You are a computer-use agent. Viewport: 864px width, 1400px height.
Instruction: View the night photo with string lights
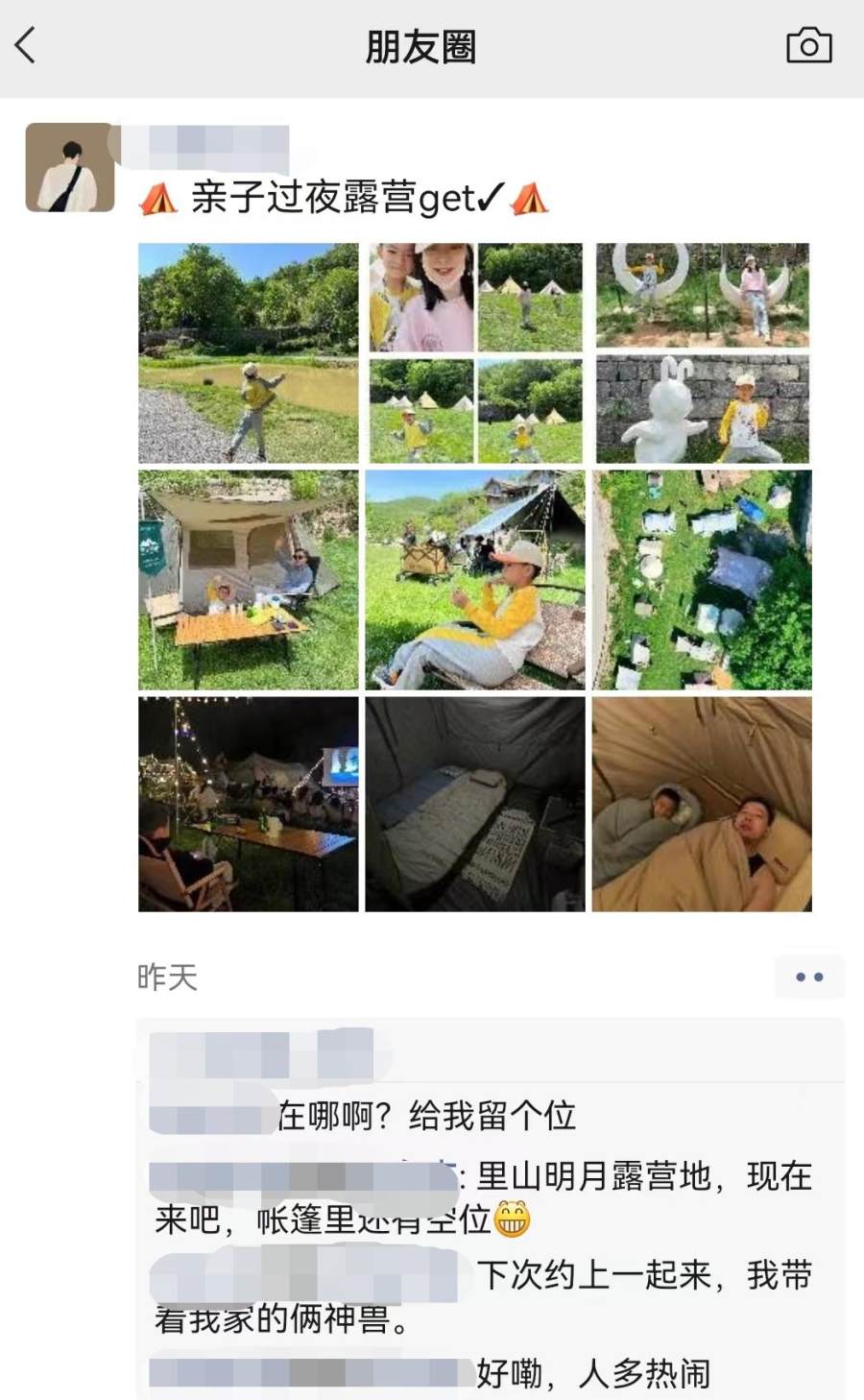pyautogui.click(x=249, y=805)
